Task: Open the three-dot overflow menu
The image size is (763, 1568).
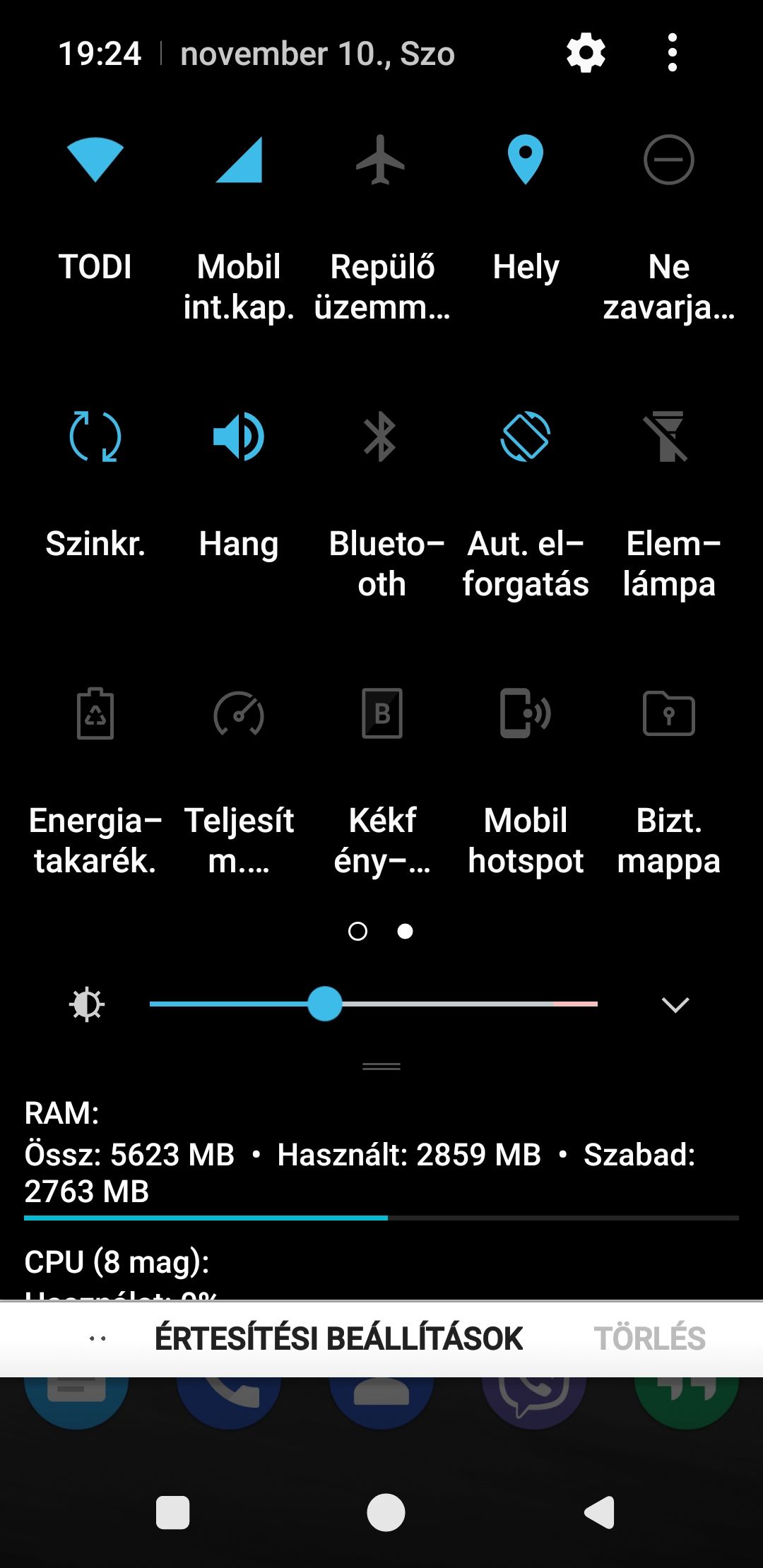Action: 672,53
